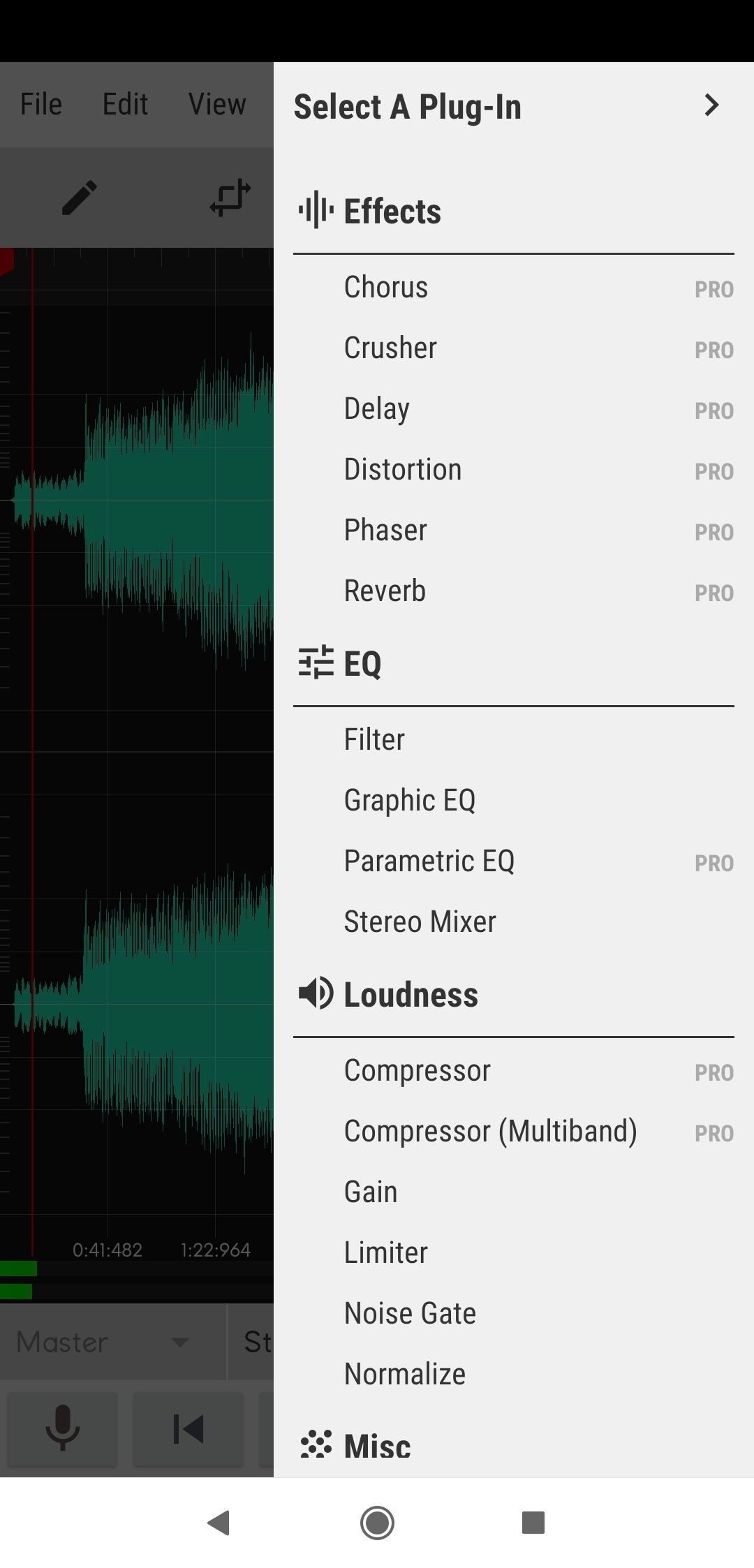This screenshot has width=754, height=1568.
Task: Select the single-band Compressor plug-in
Action: 417,1071
